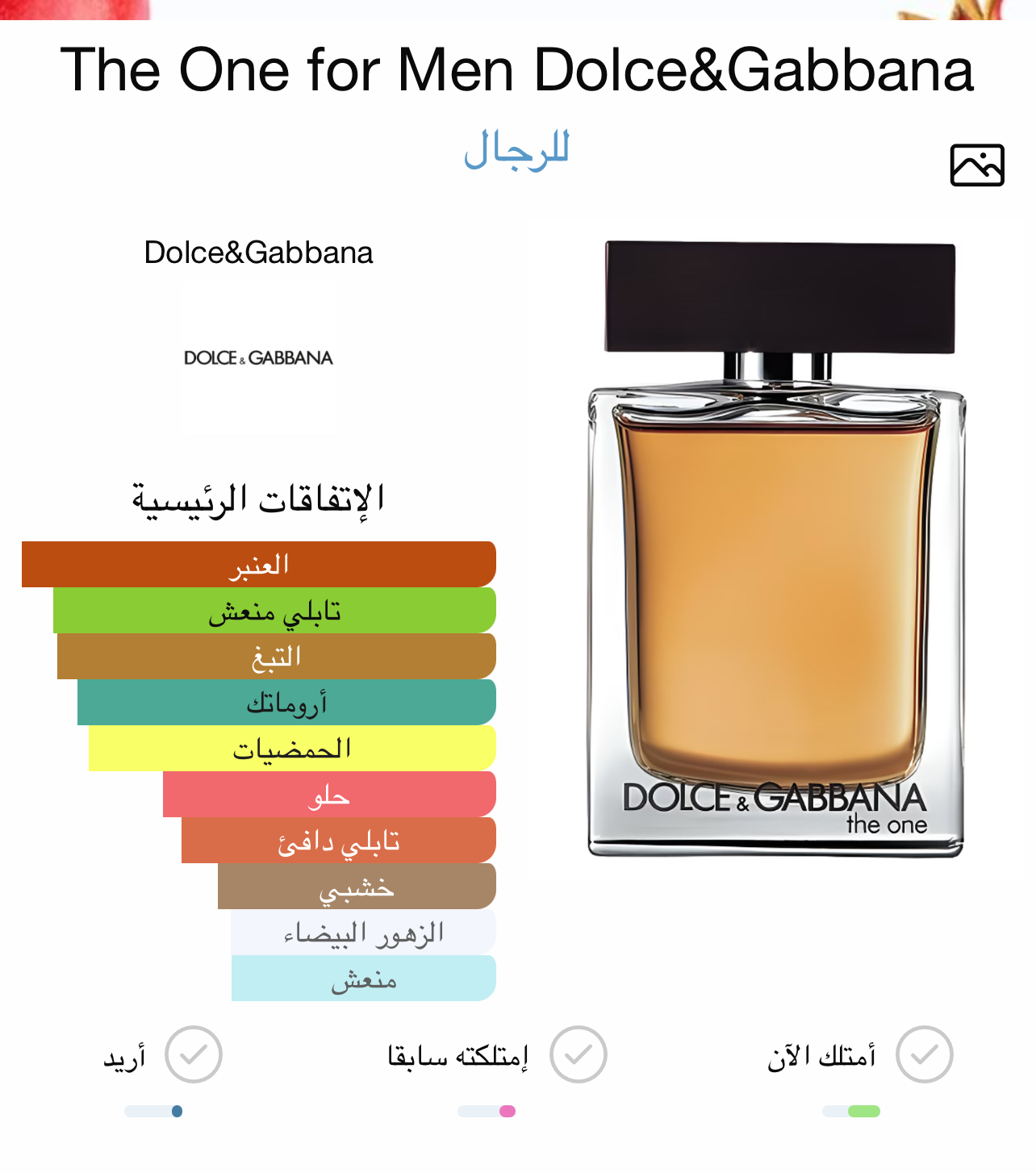
Task: View the The One bottle image
Action: pos(775,549)
